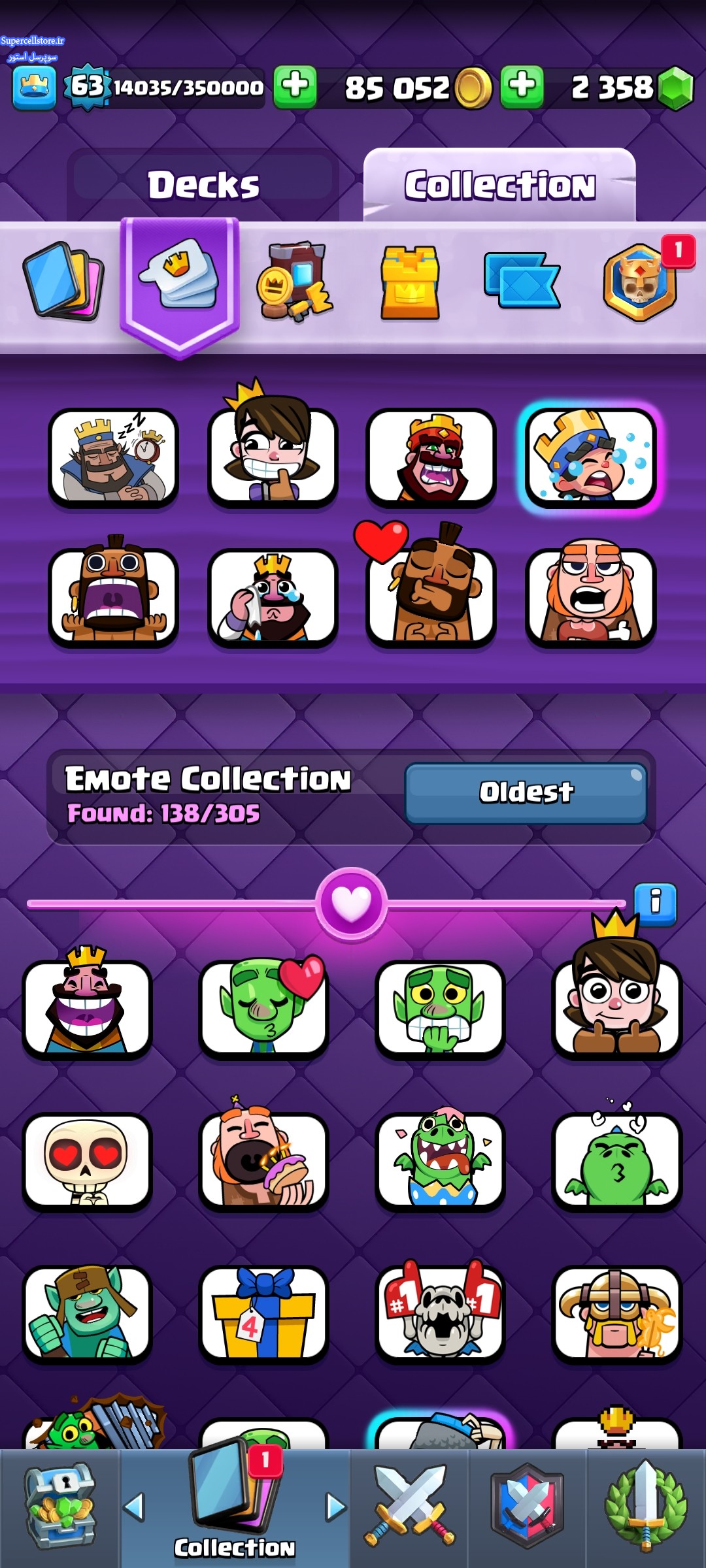706x1568 pixels.
Task: Switch to the Decks tab
Action: pos(203,184)
